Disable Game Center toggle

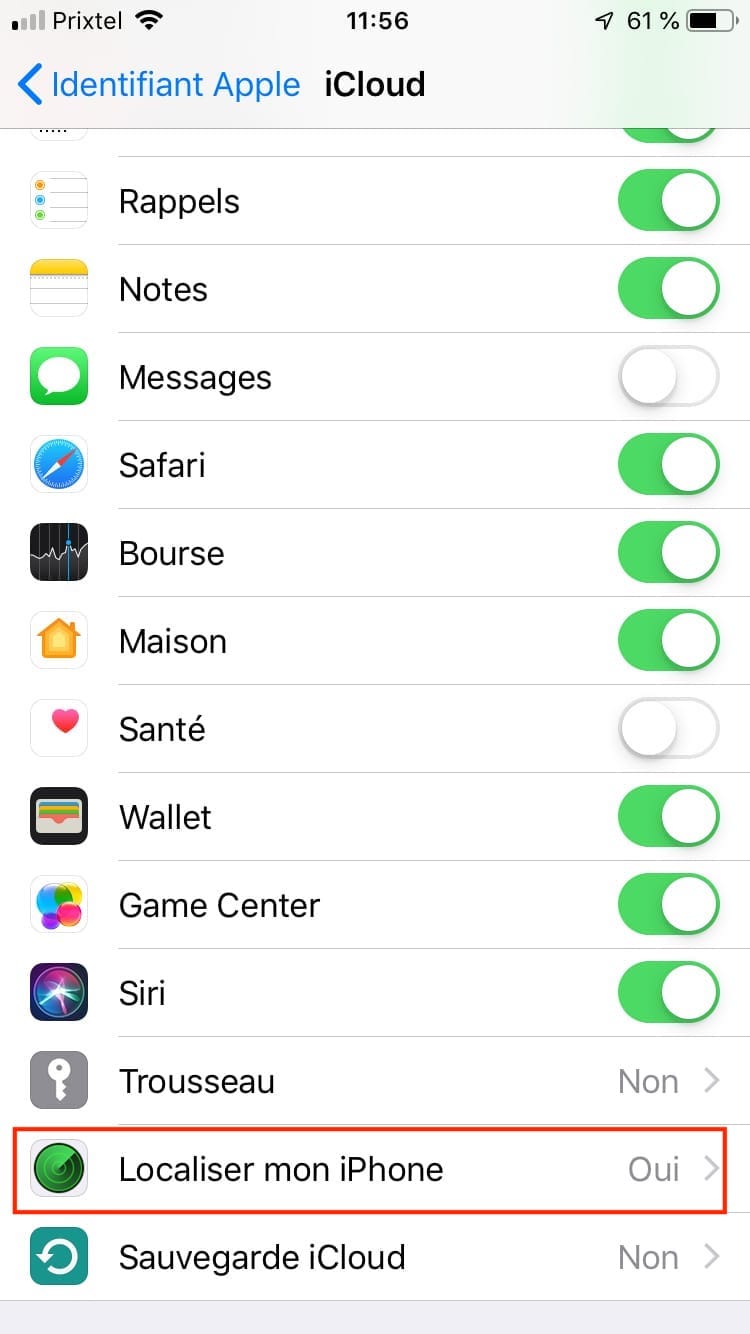pos(668,905)
